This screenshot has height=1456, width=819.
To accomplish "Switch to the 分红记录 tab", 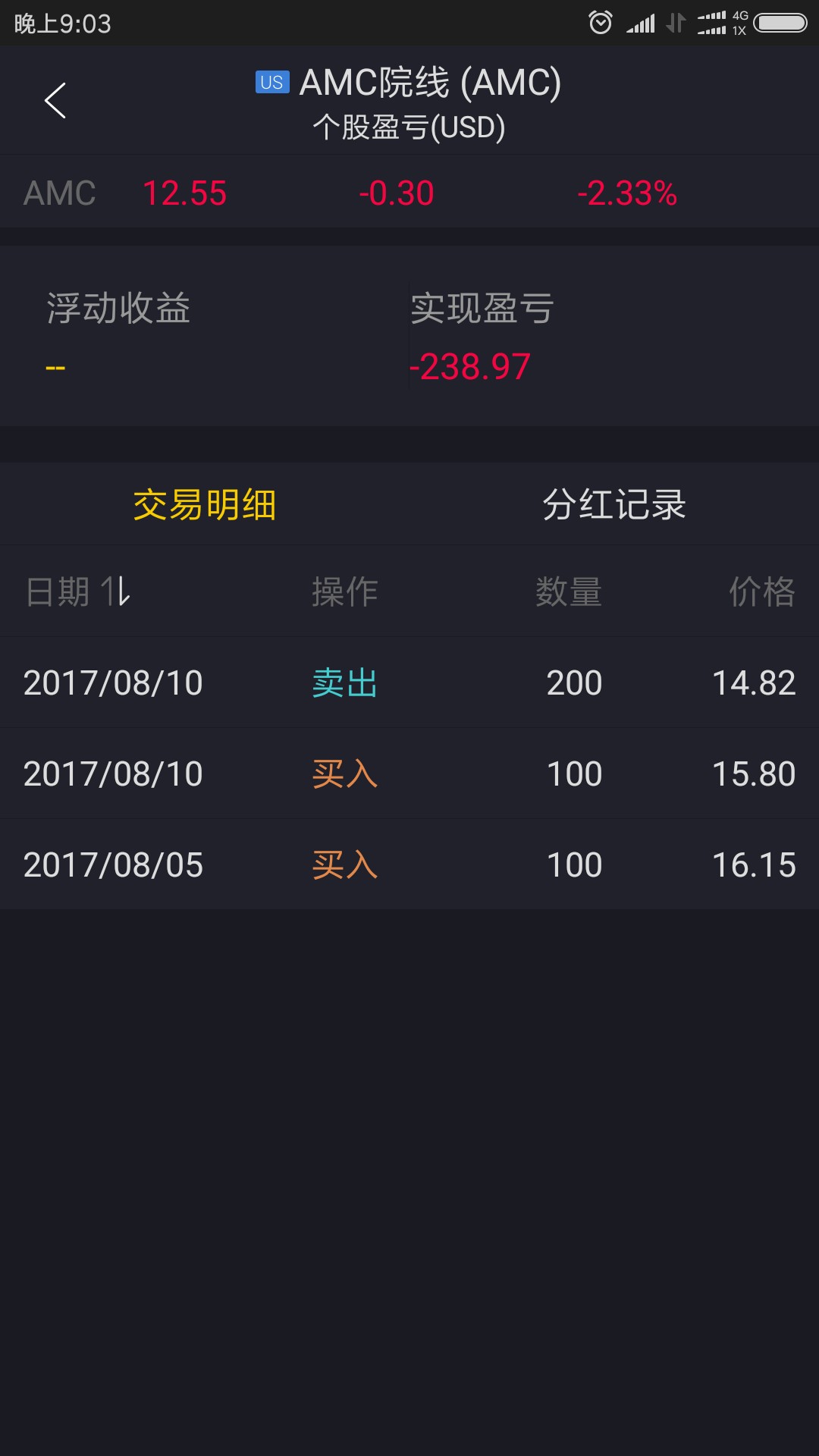I will click(x=614, y=504).
